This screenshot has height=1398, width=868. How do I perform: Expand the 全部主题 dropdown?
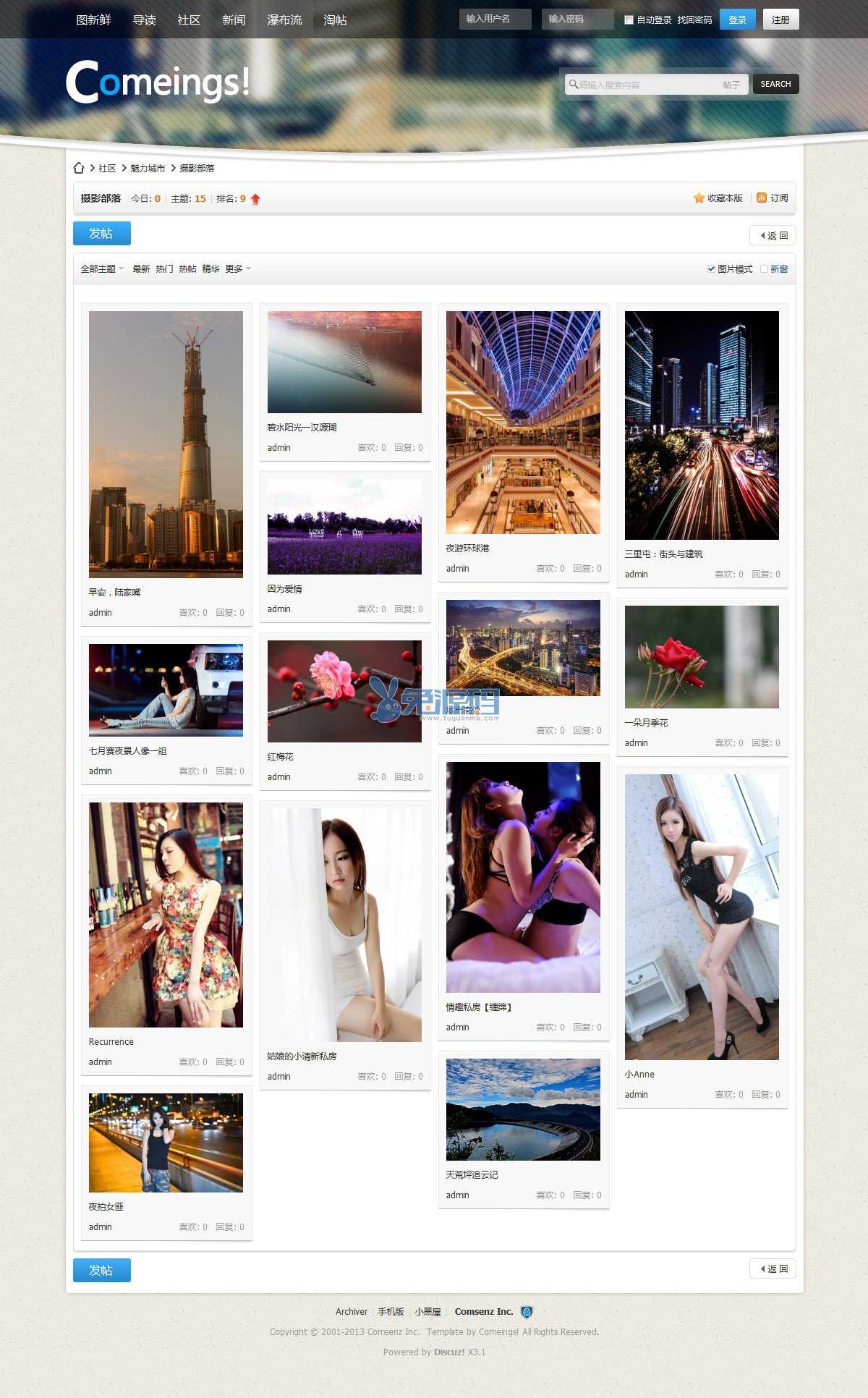pos(102,269)
